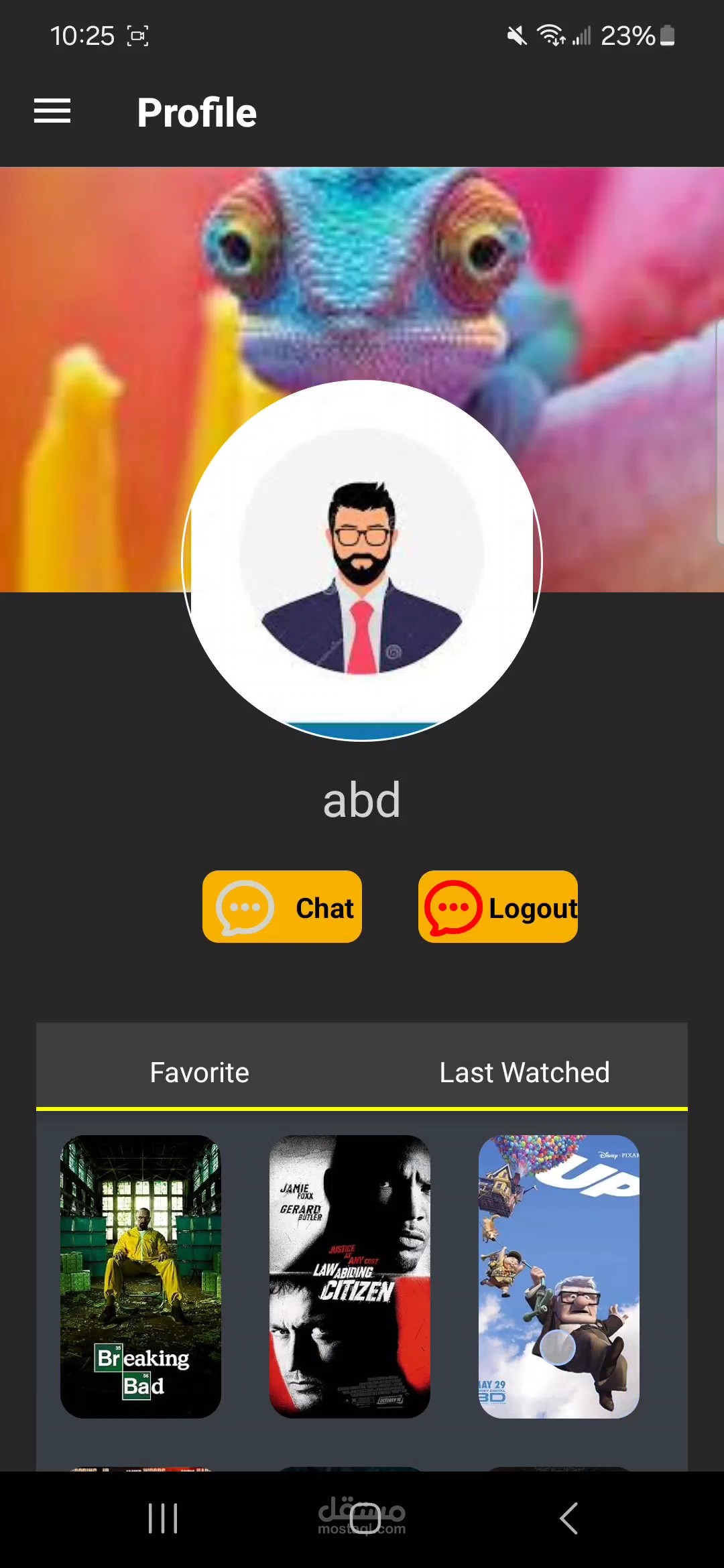724x1568 pixels.
Task: Open the Up movie poster
Action: pyautogui.click(x=558, y=1276)
